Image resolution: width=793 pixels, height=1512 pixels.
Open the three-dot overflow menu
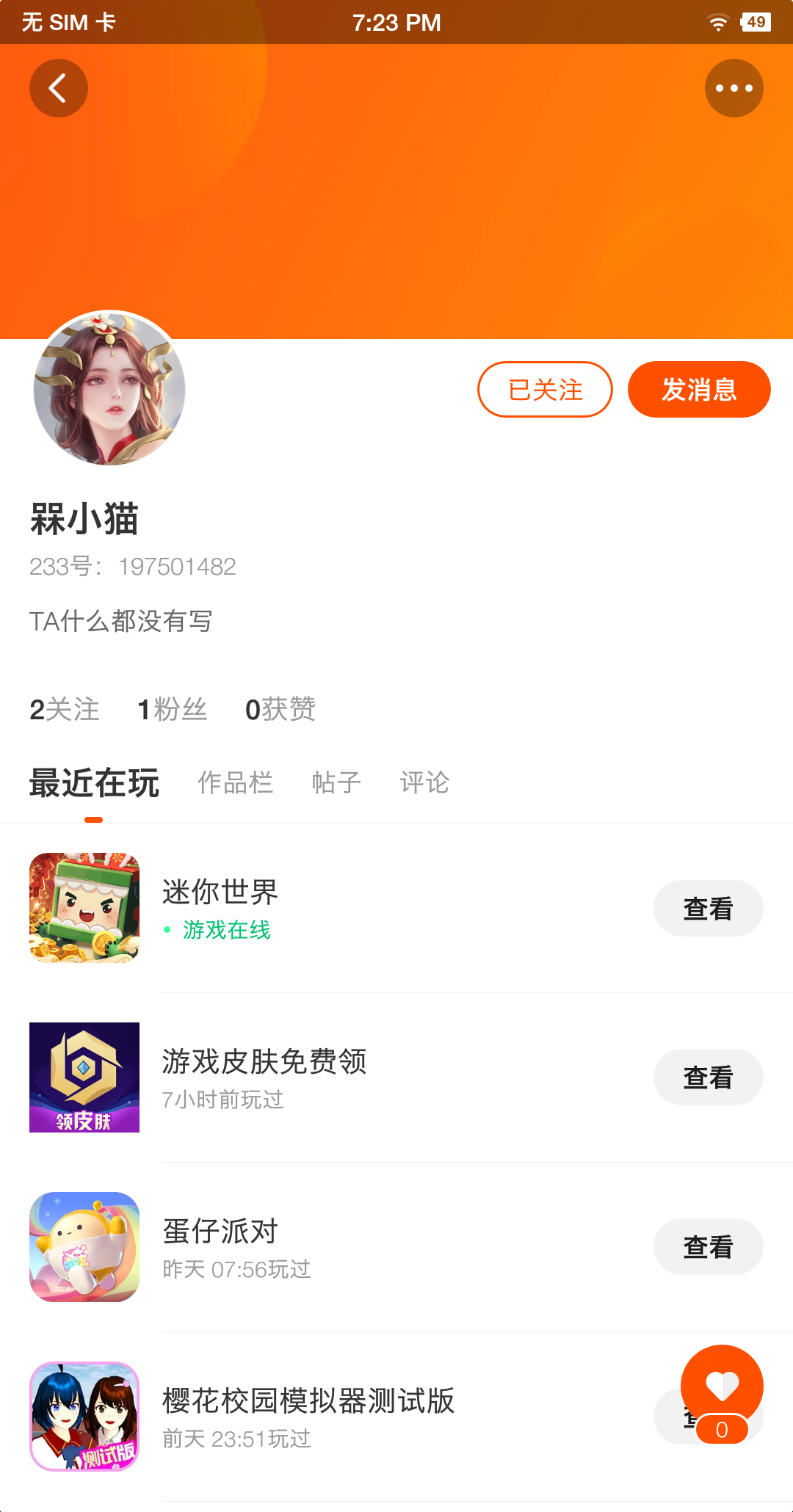coord(734,88)
